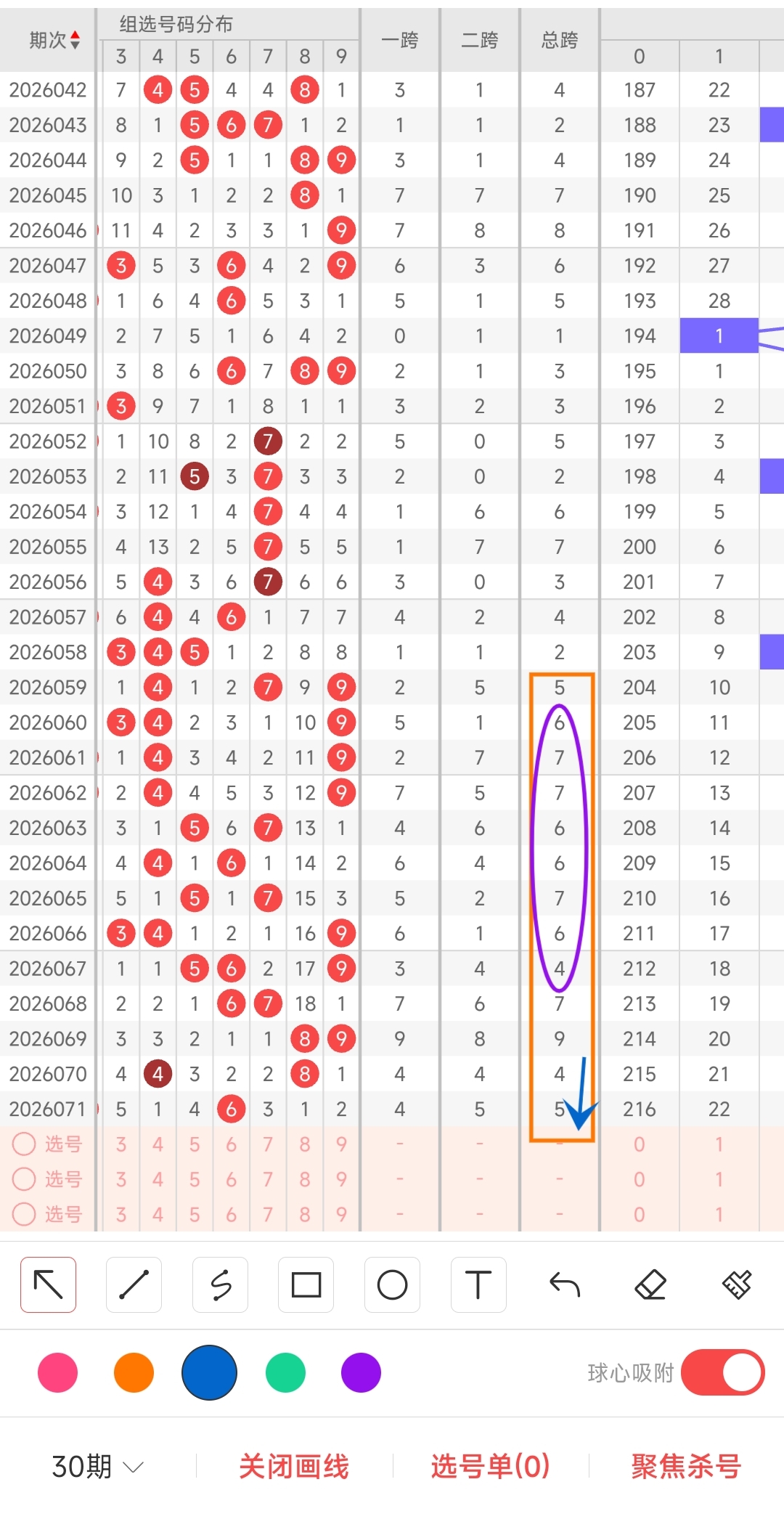
Task: Choose the circle shape tool
Action: (x=392, y=1284)
